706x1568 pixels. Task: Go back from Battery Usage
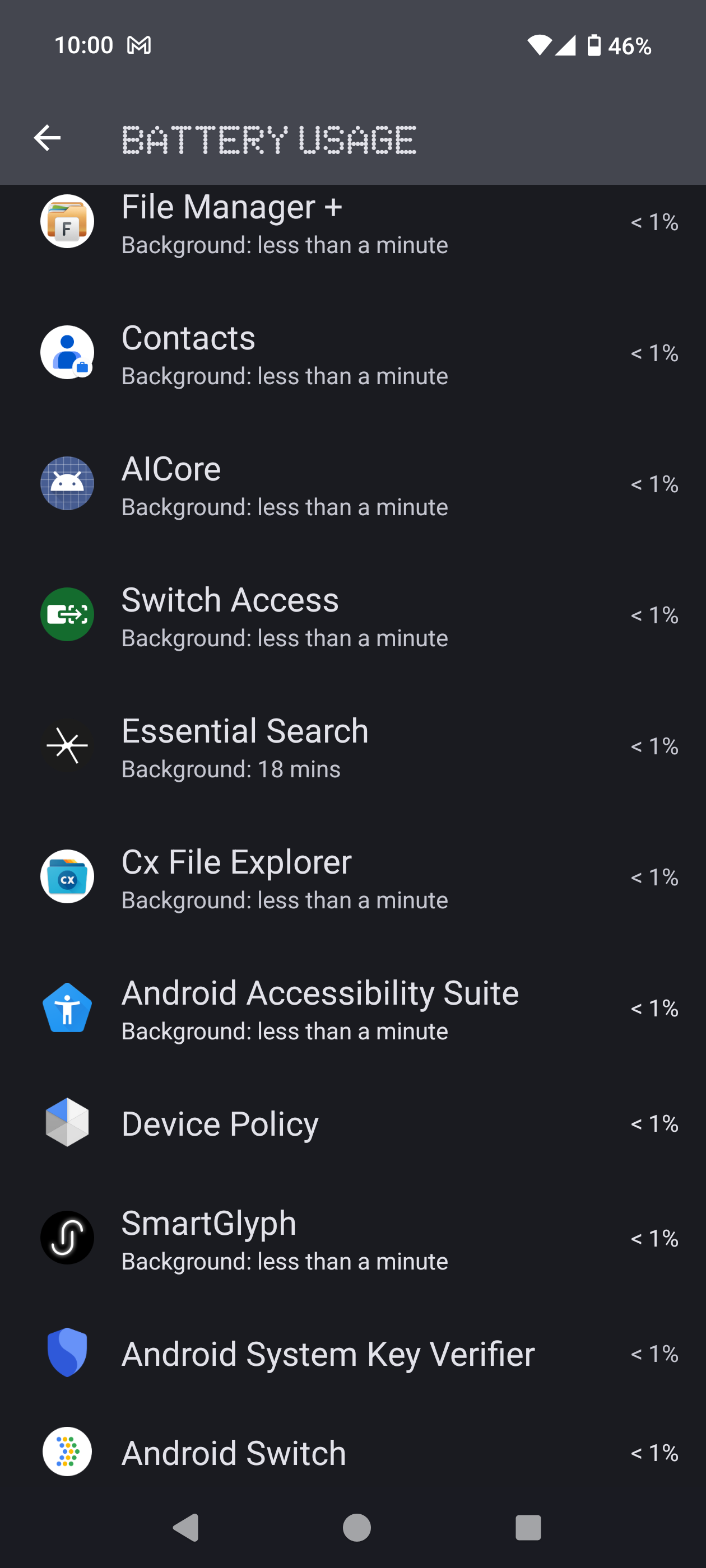point(47,138)
